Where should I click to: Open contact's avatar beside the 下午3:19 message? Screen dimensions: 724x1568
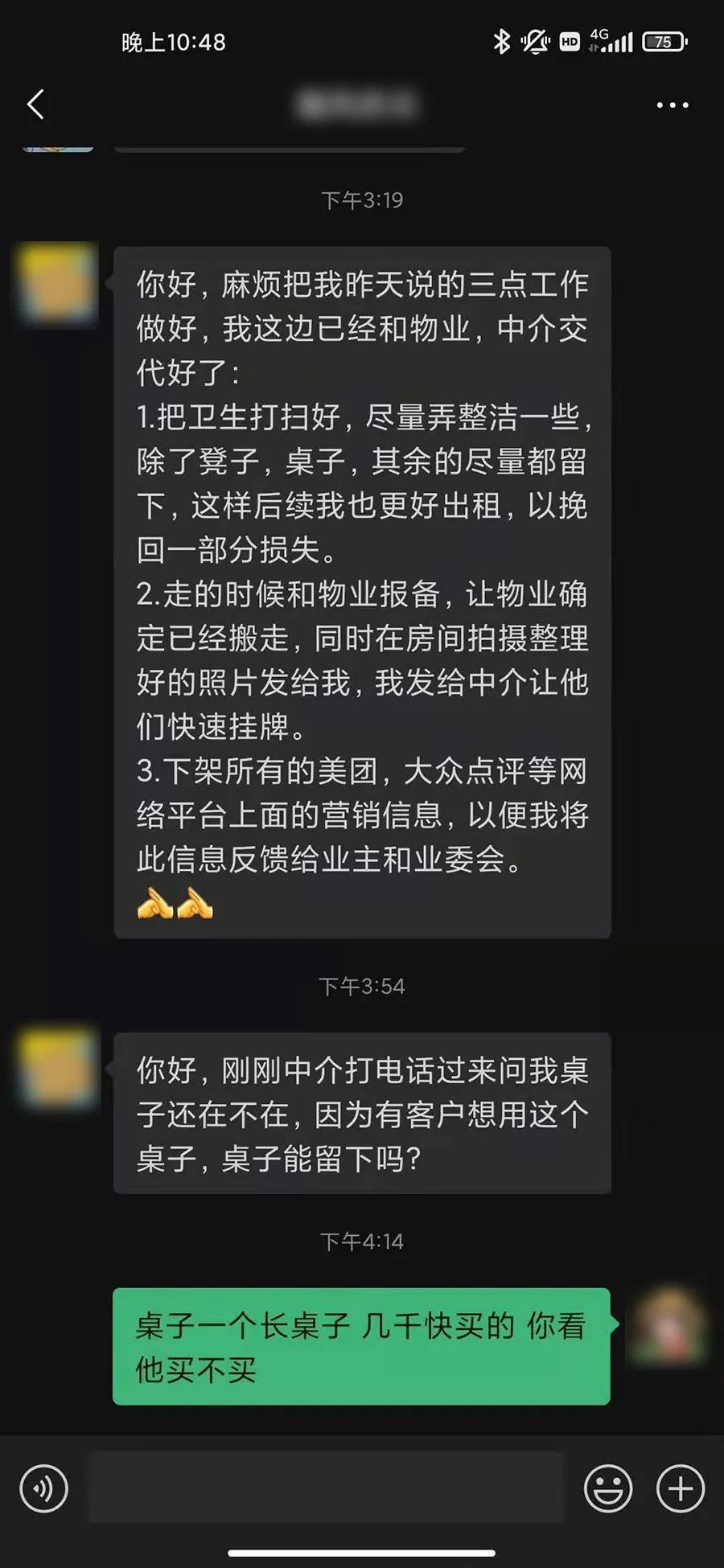(x=57, y=284)
